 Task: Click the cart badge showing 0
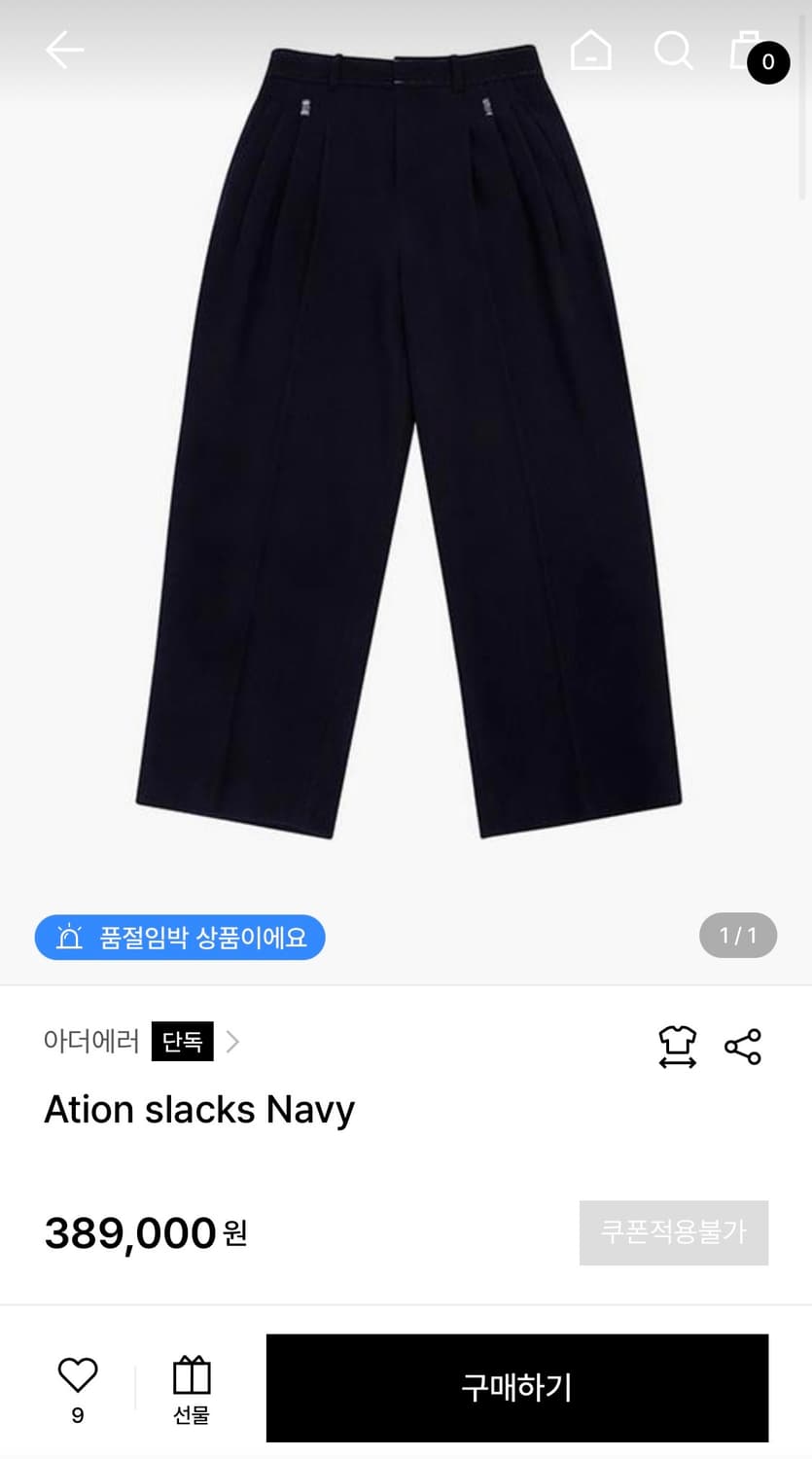point(769,62)
